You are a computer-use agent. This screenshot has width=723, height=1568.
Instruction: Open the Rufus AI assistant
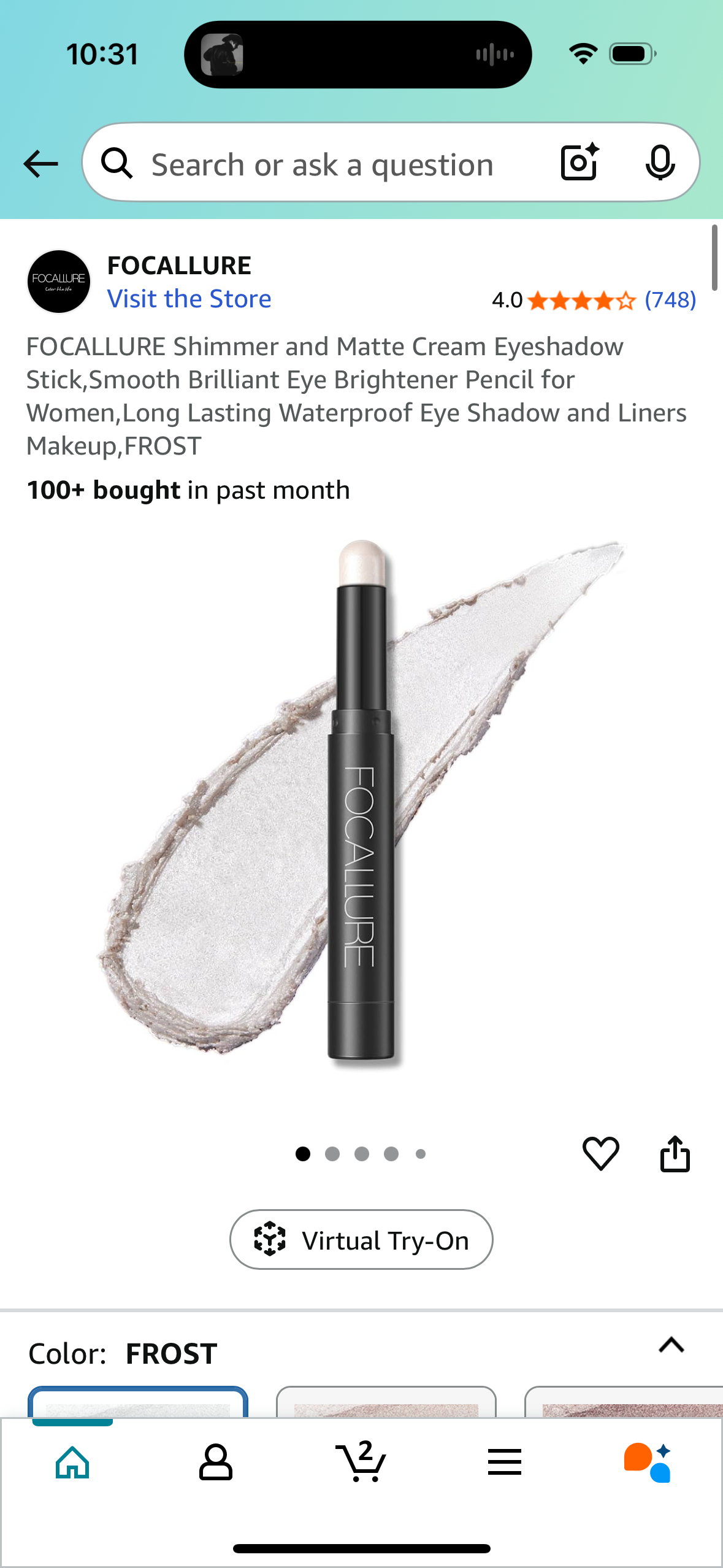(x=648, y=1462)
